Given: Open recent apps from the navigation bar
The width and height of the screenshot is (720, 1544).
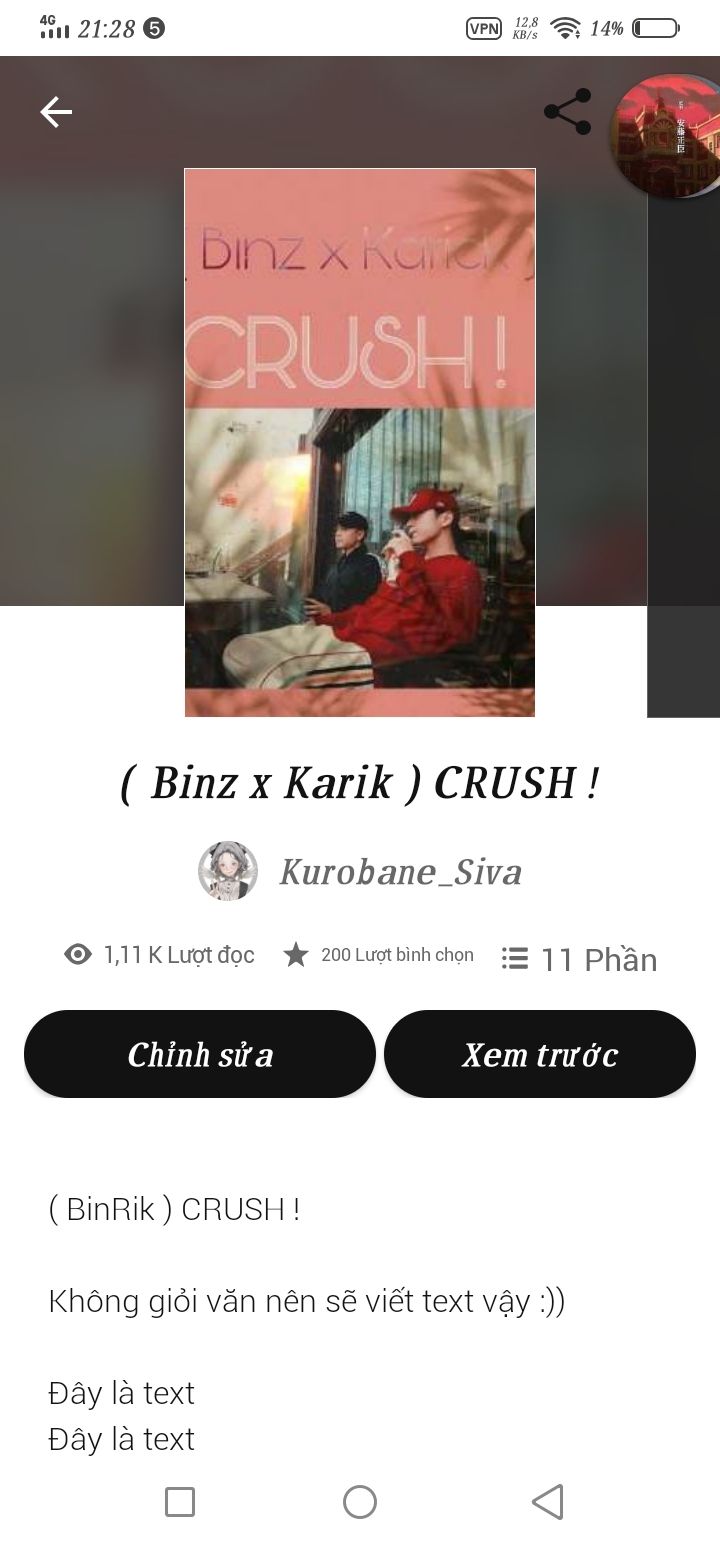Looking at the screenshot, I should (180, 1501).
